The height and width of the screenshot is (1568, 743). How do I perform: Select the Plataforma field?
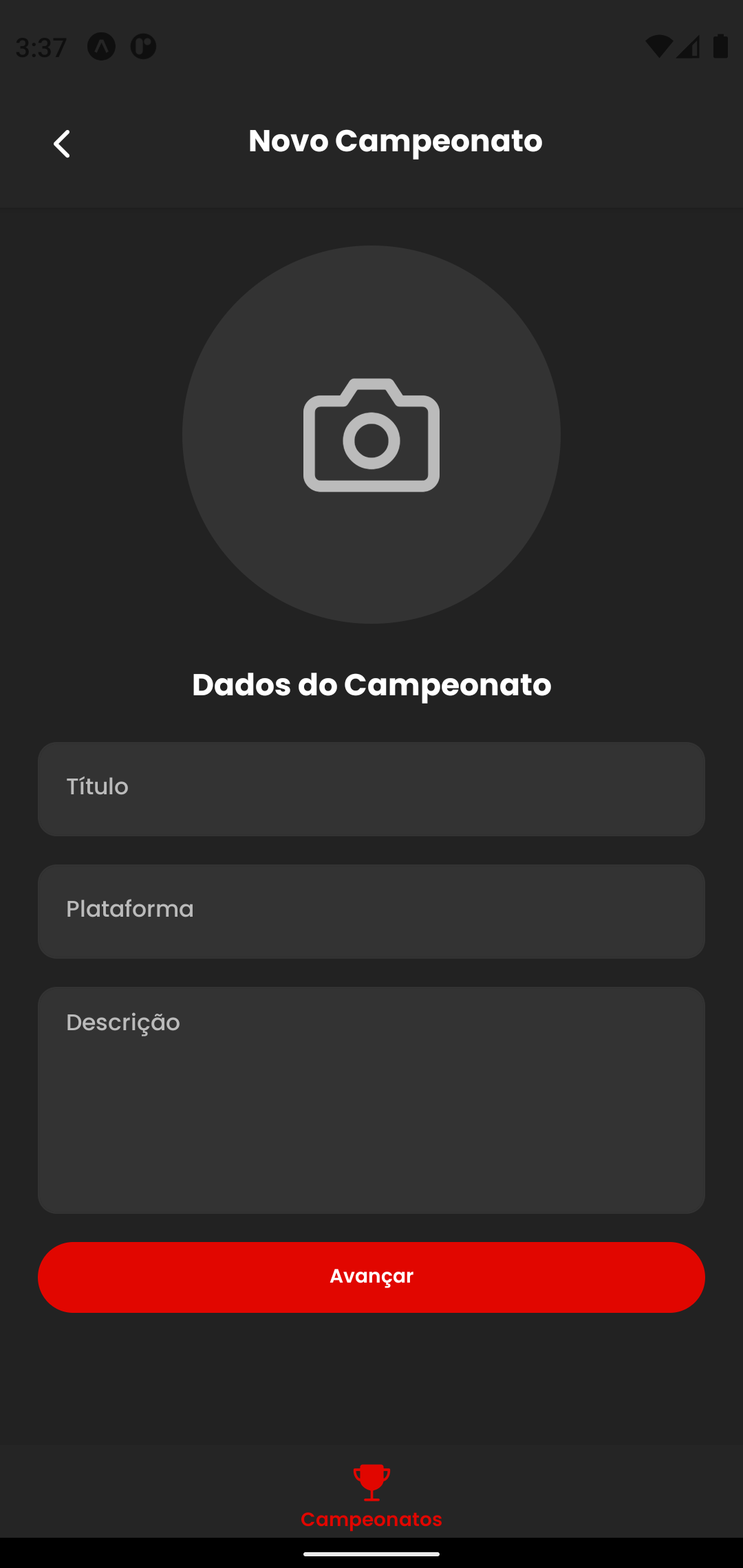coord(371,911)
